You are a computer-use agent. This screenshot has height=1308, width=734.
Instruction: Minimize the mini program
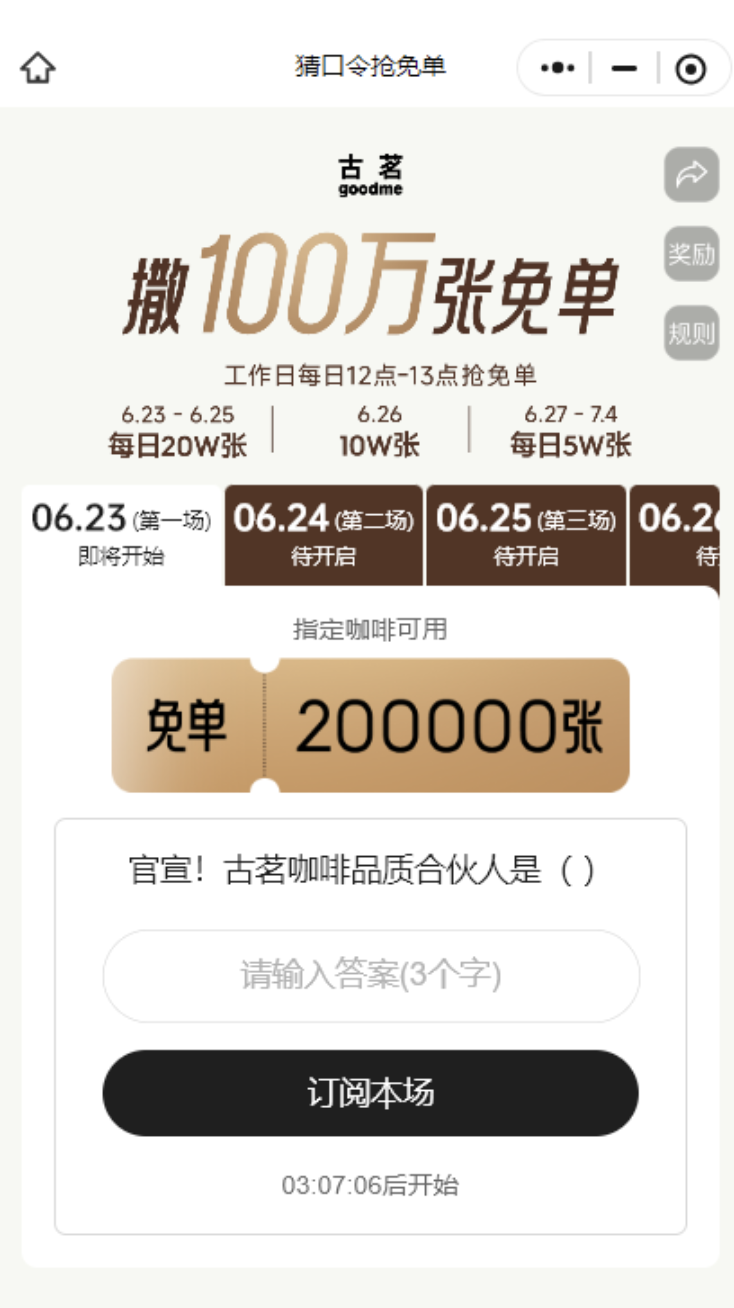(x=624, y=68)
